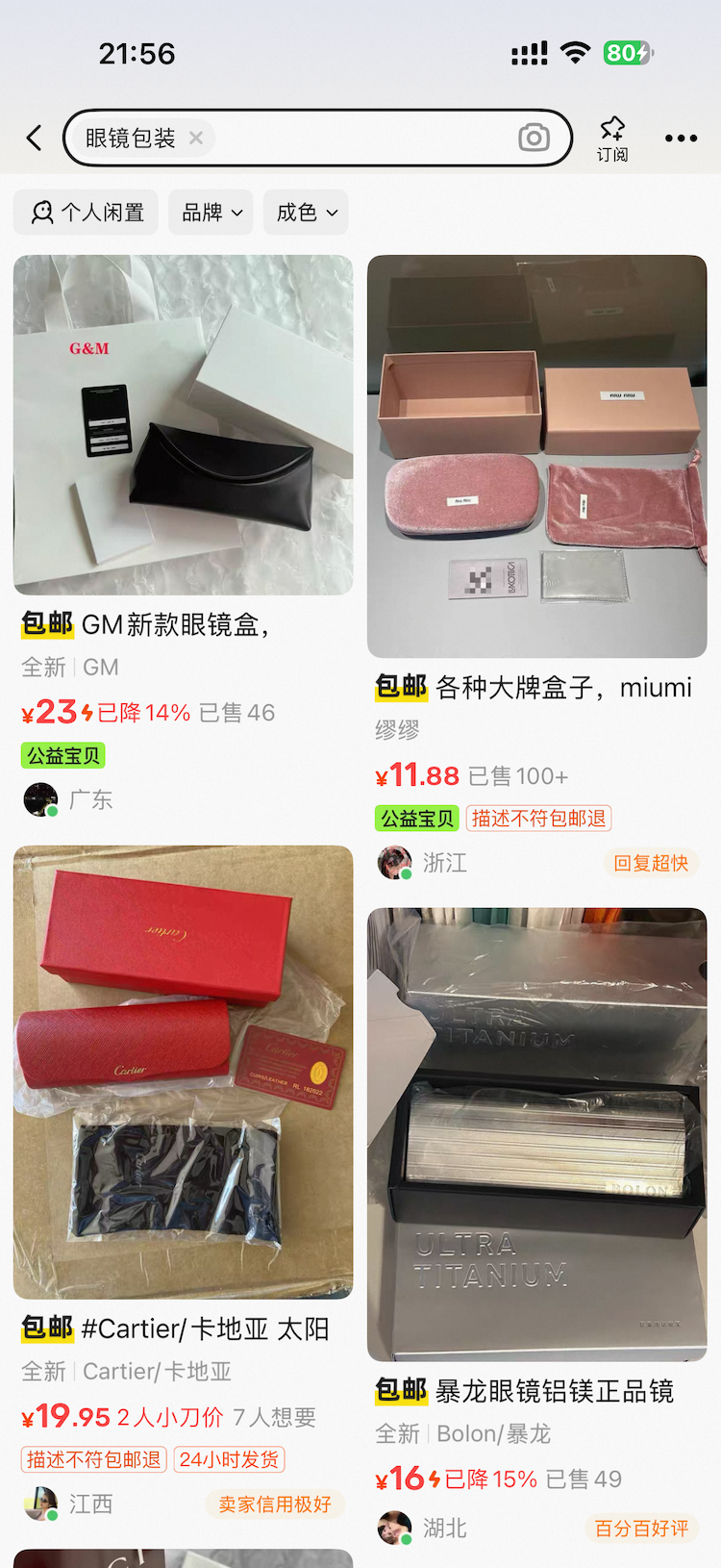Open the three-dot overflow menu
The width and height of the screenshot is (721, 1568).
click(x=681, y=139)
